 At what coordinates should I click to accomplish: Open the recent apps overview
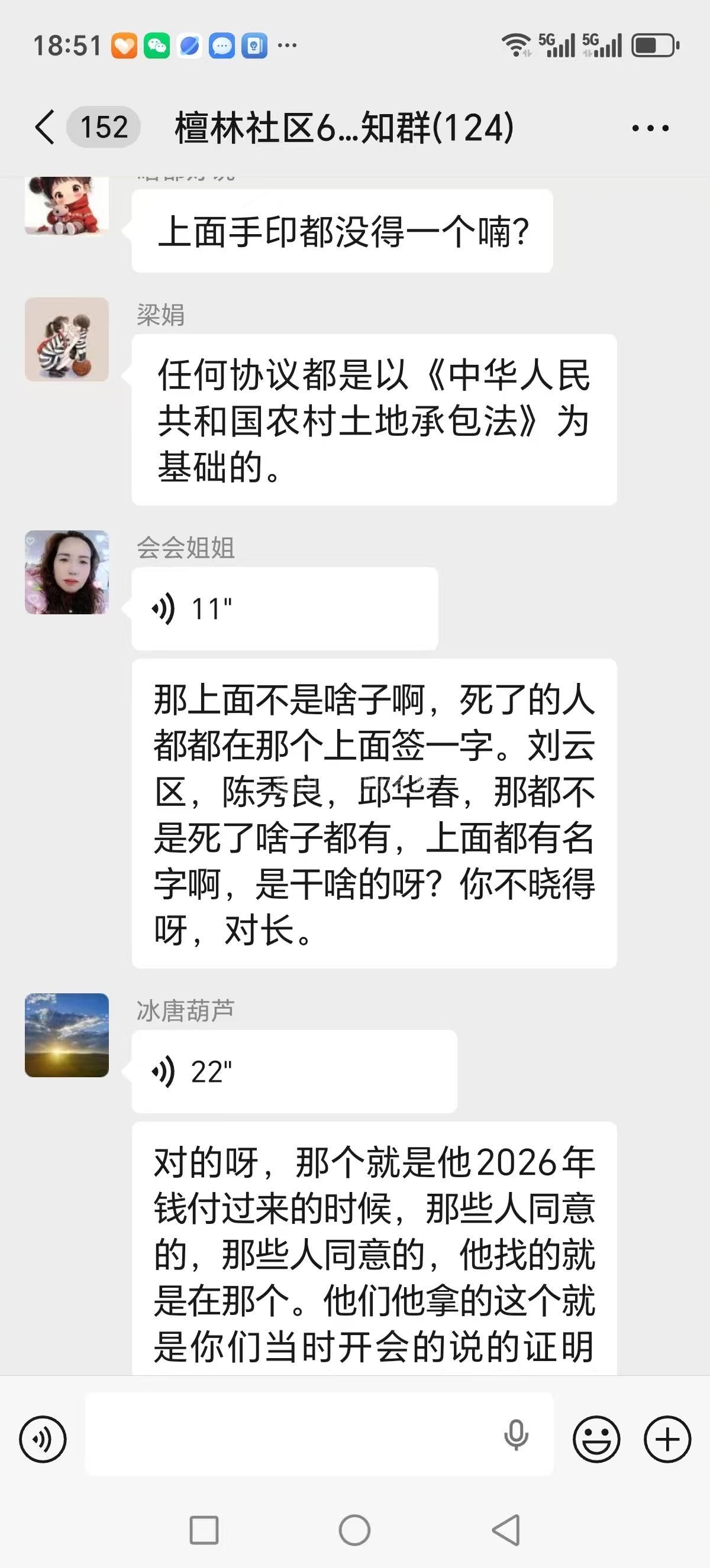(x=204, y=1530)
